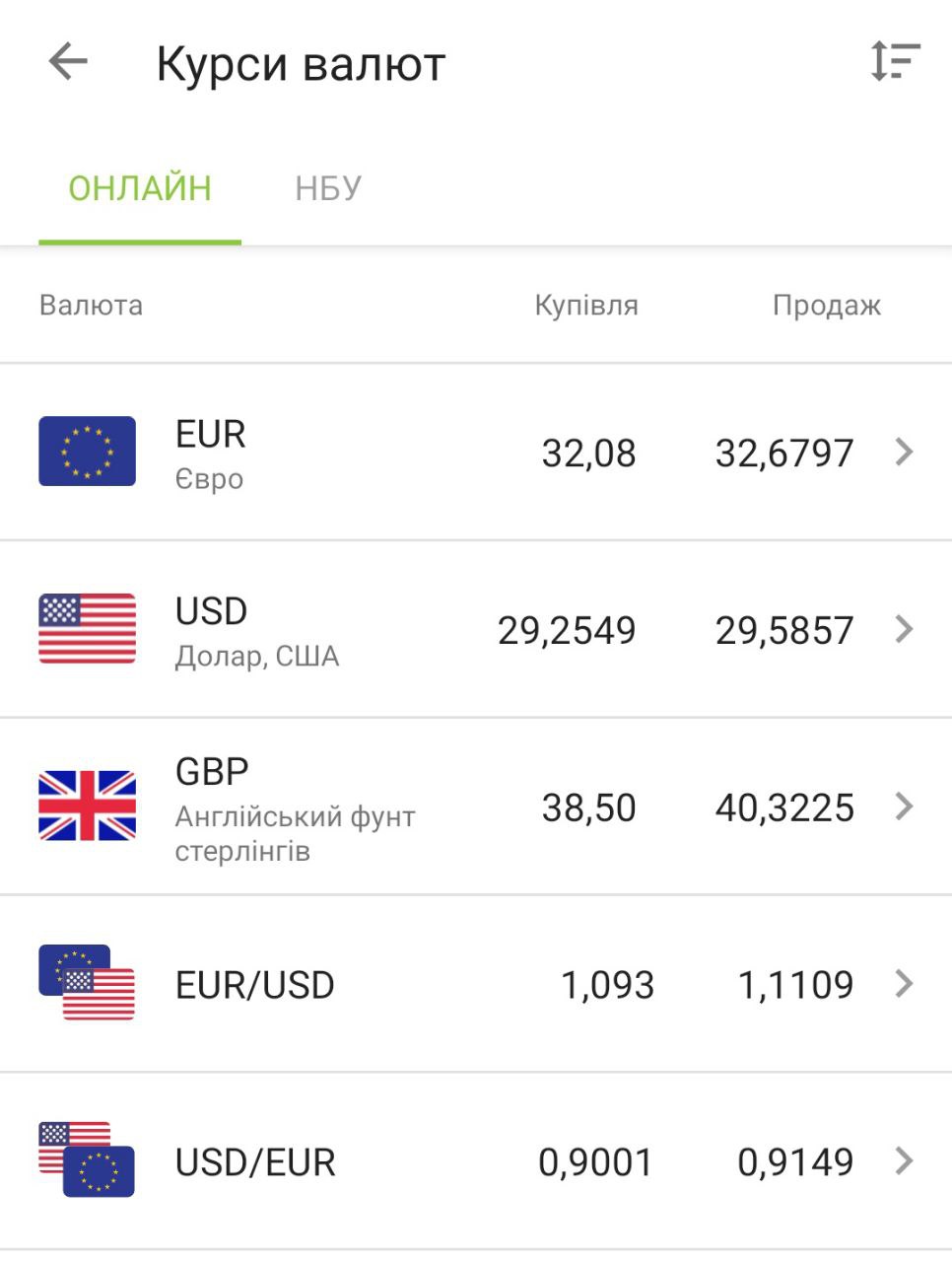Switch to the НБУ tab

coord(329,187)
